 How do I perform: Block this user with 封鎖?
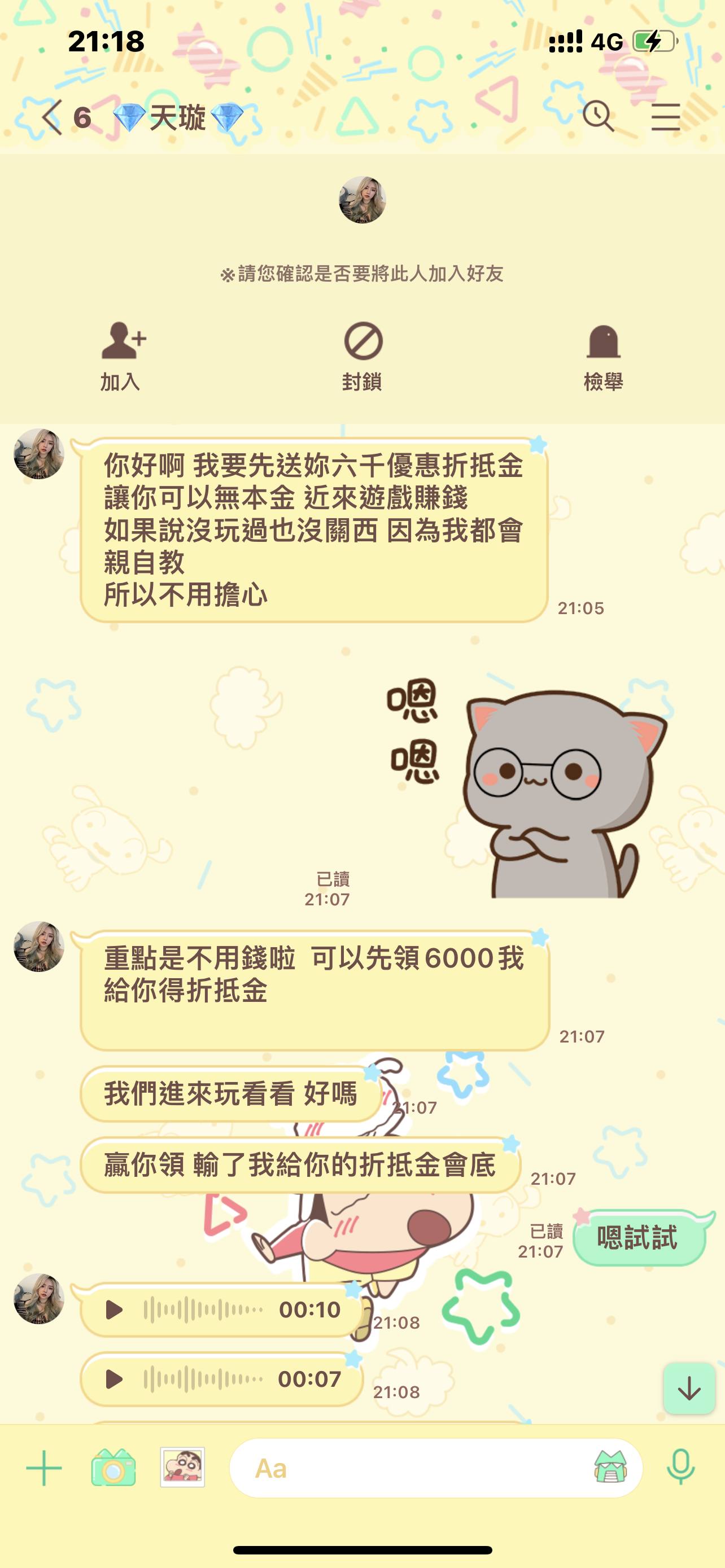coord(363,357)
